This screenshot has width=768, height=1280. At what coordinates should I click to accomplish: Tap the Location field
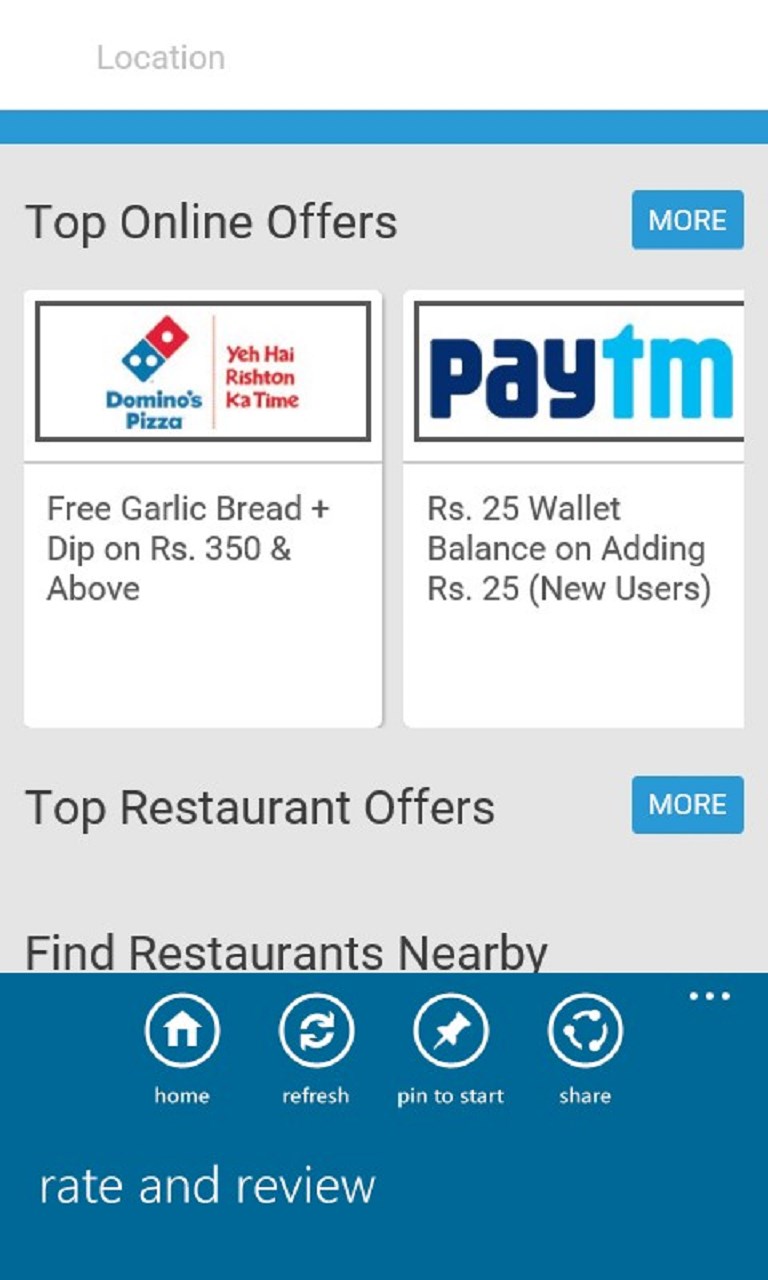(161, 58)
